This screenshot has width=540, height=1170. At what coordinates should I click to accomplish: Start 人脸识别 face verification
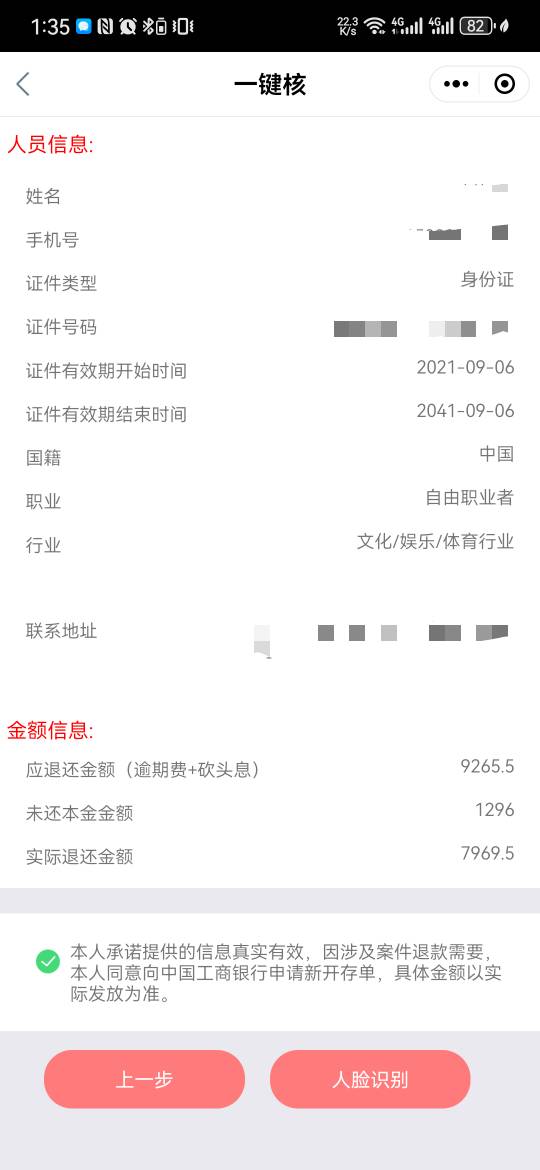click(x=370, y=1079)
